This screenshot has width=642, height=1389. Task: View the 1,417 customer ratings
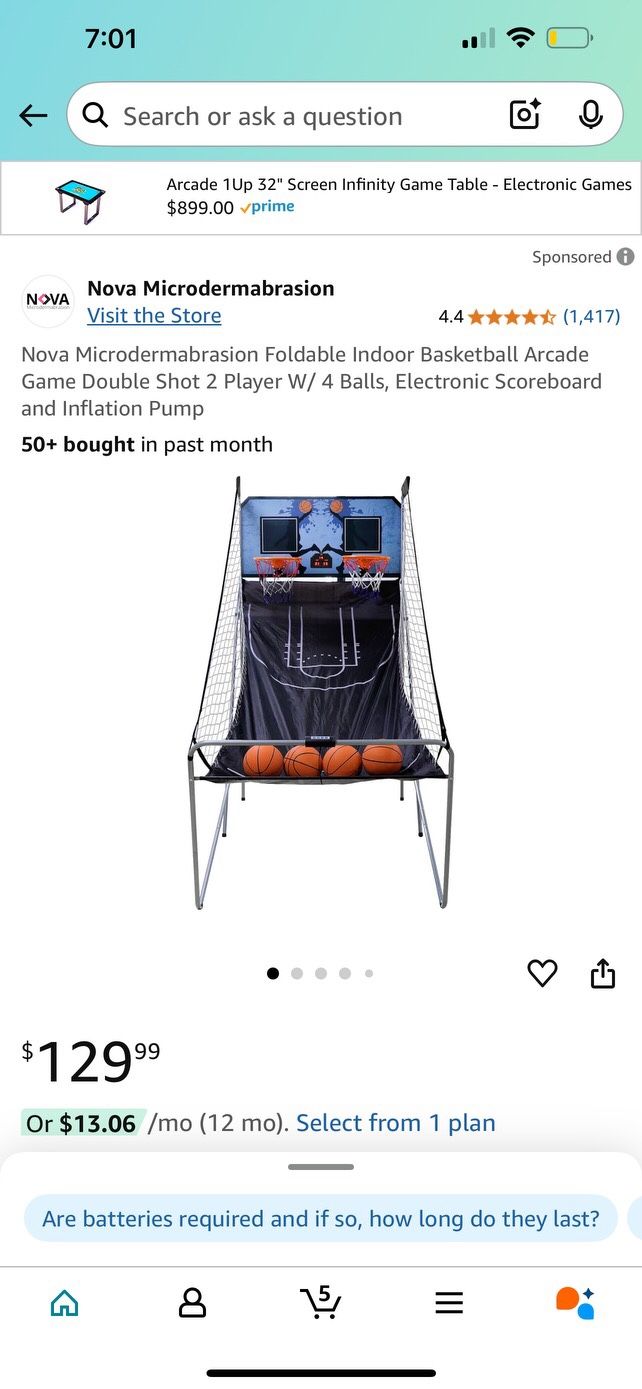pos(591,317)
